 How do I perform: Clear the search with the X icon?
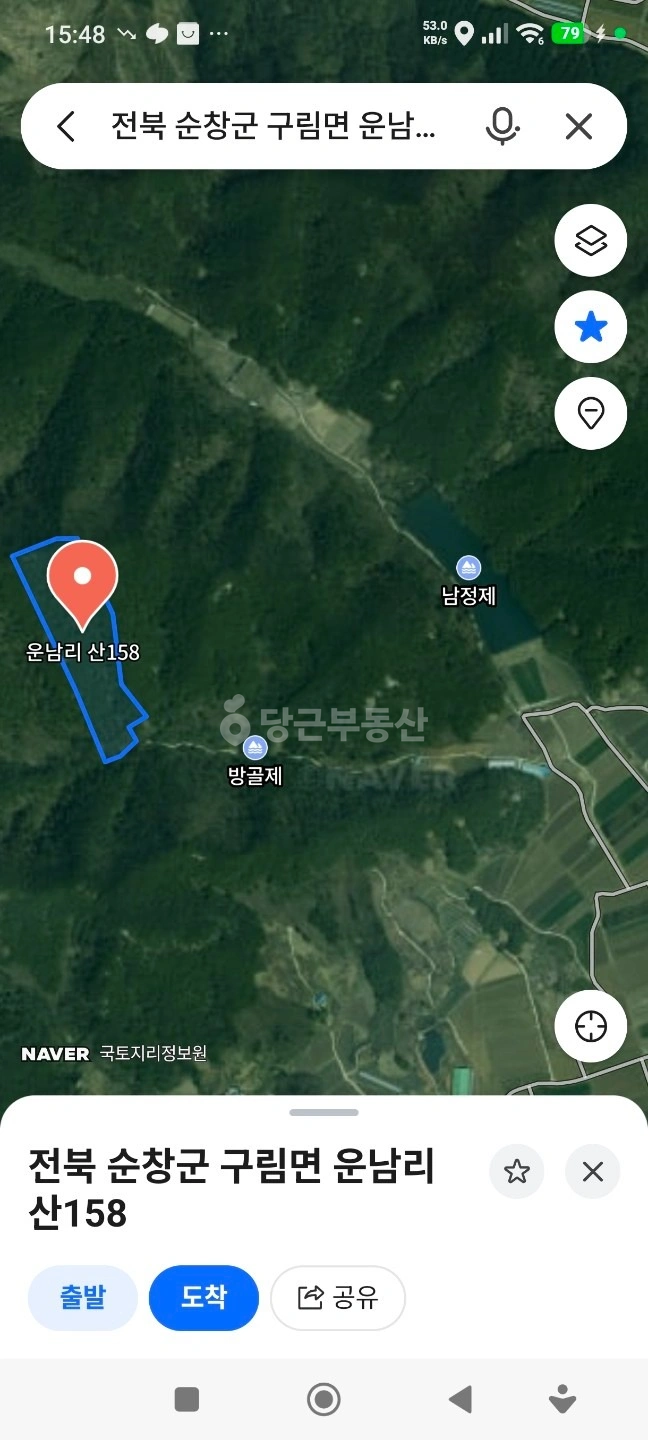(x=579, y=127)
